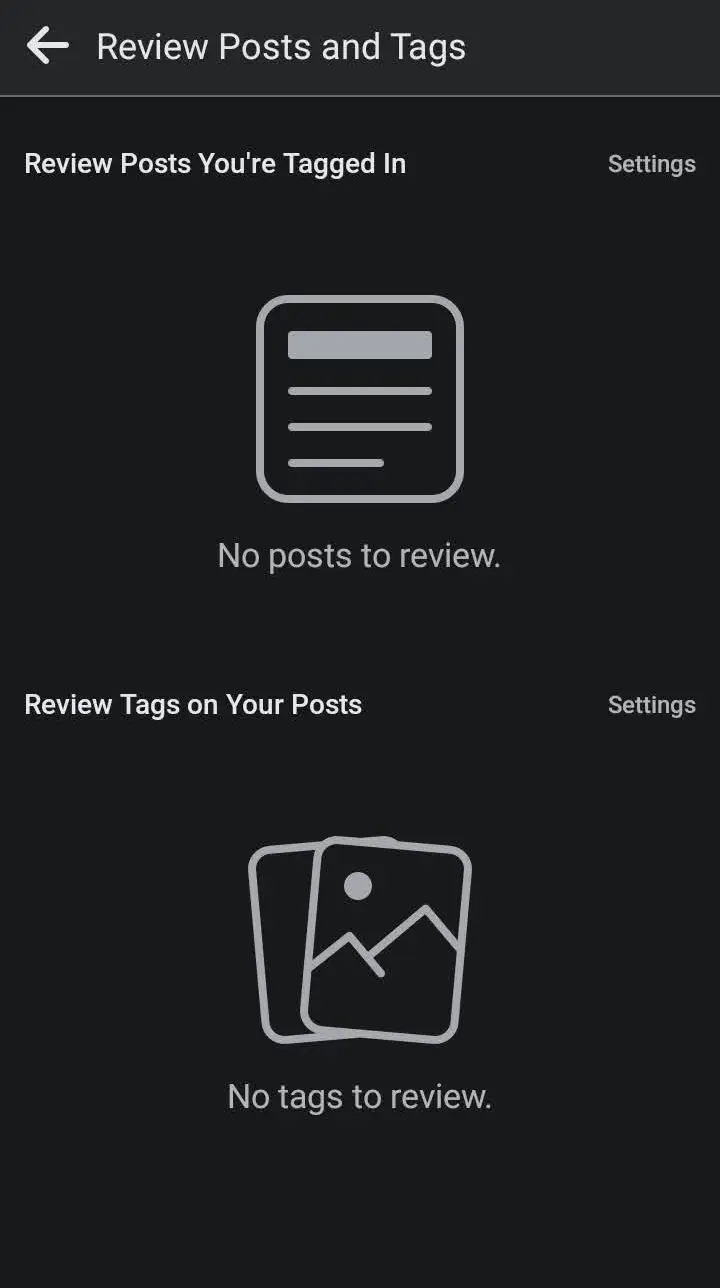Open Settings for Review Posts You're Tagged In
720x1288 pixels.
click(x=651, y=164)
